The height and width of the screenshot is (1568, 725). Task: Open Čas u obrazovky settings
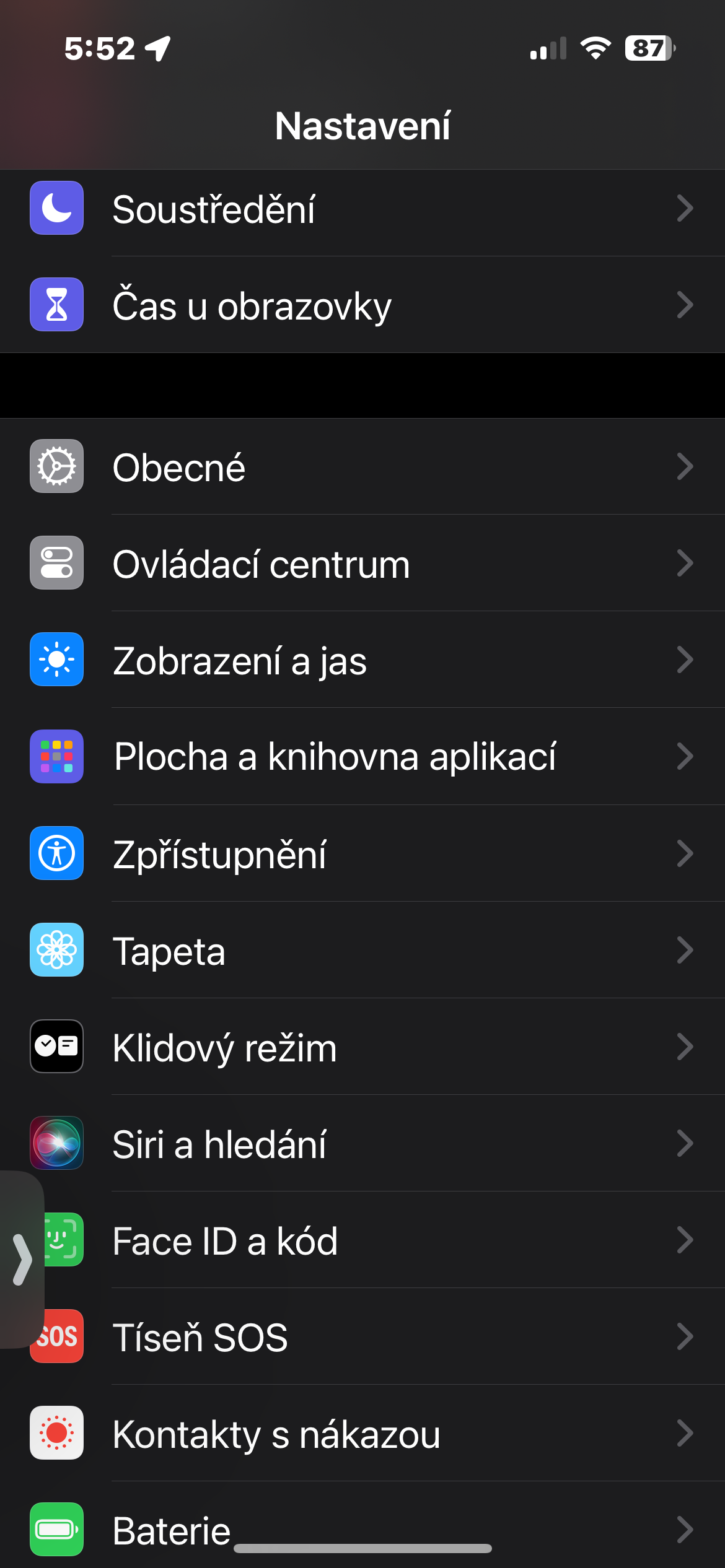pyautogui.click(x=362, y=305)
